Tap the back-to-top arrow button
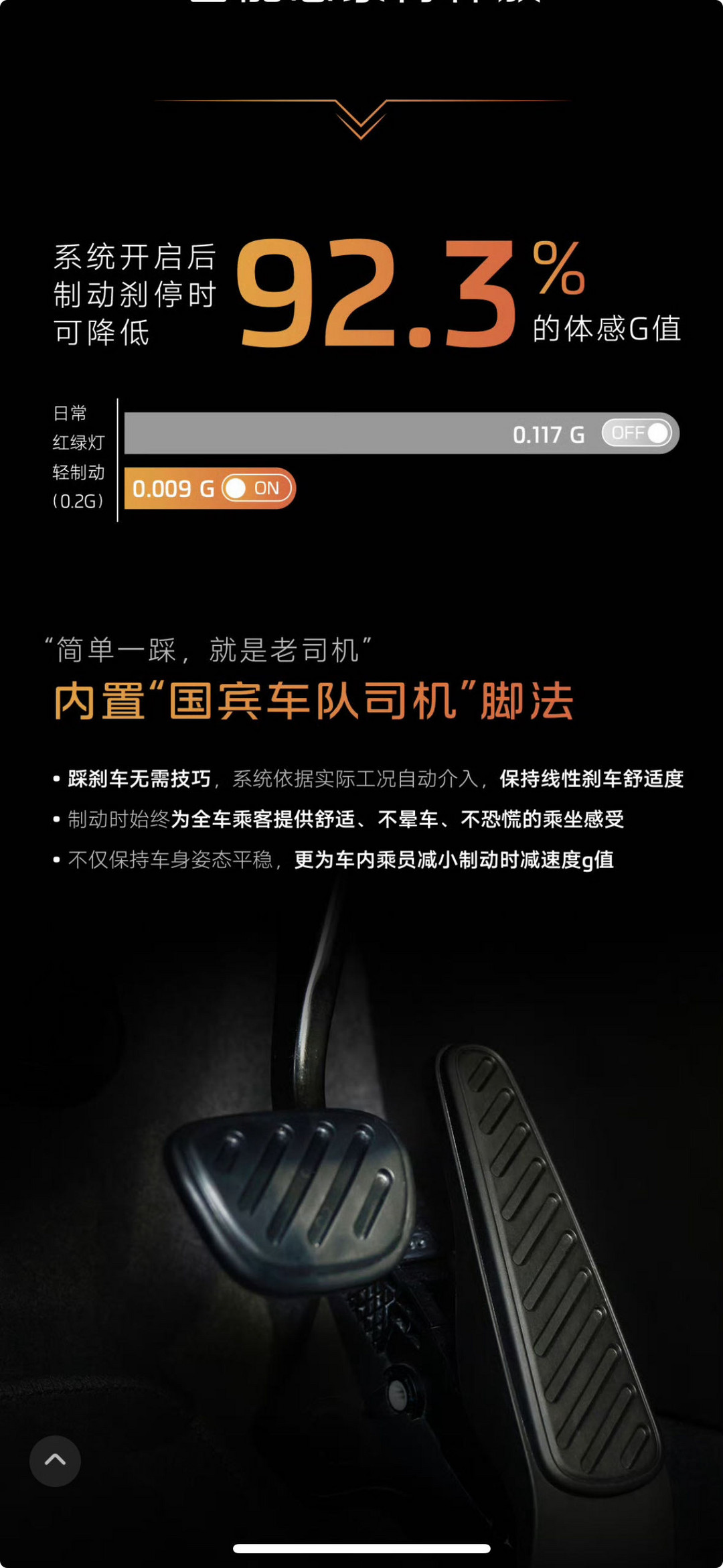 tap(55, 1461)
